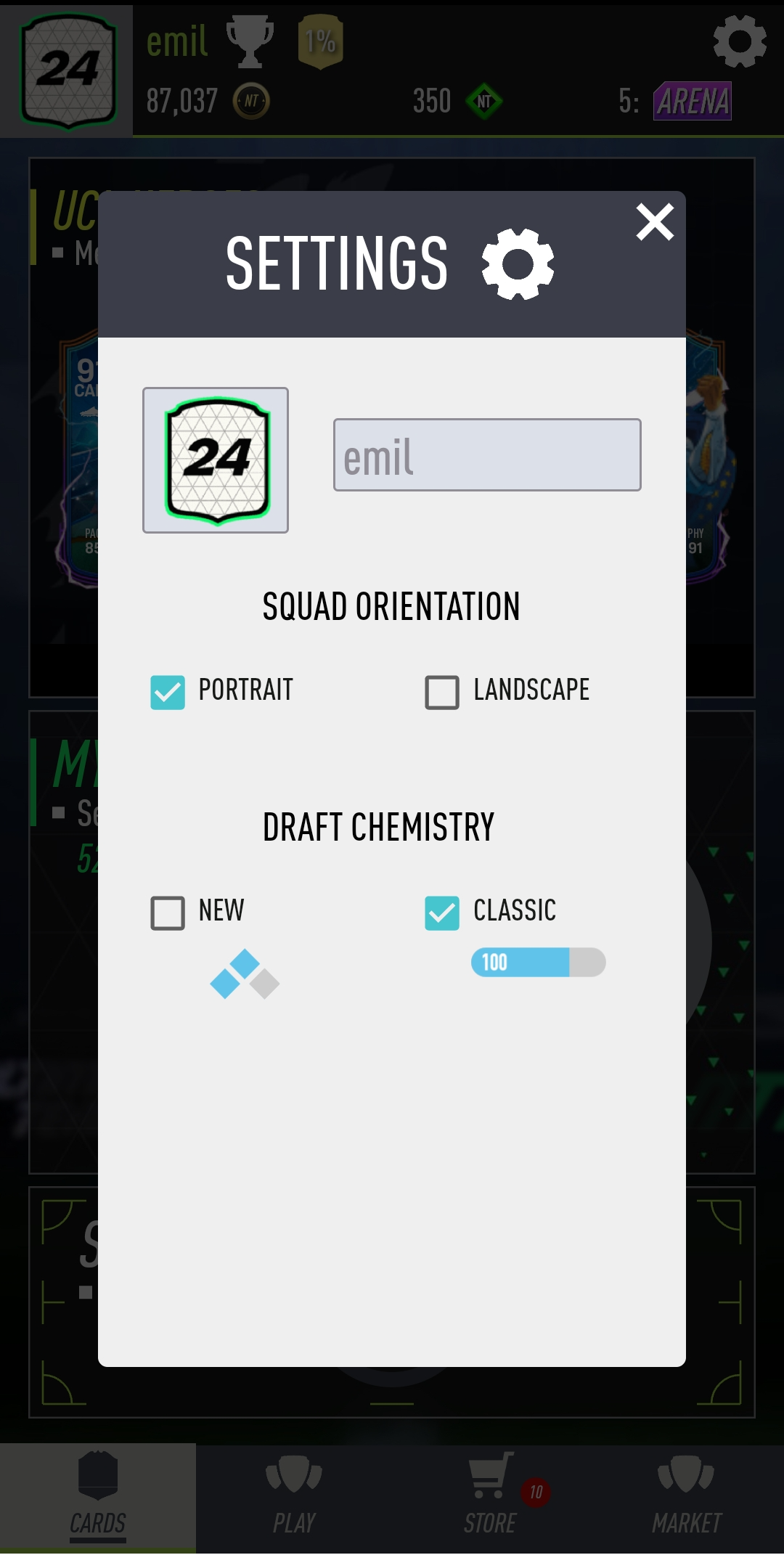Select Portrait squad orientation
The height and width of the screenshot is (1555, 784).
coord(168,692)
